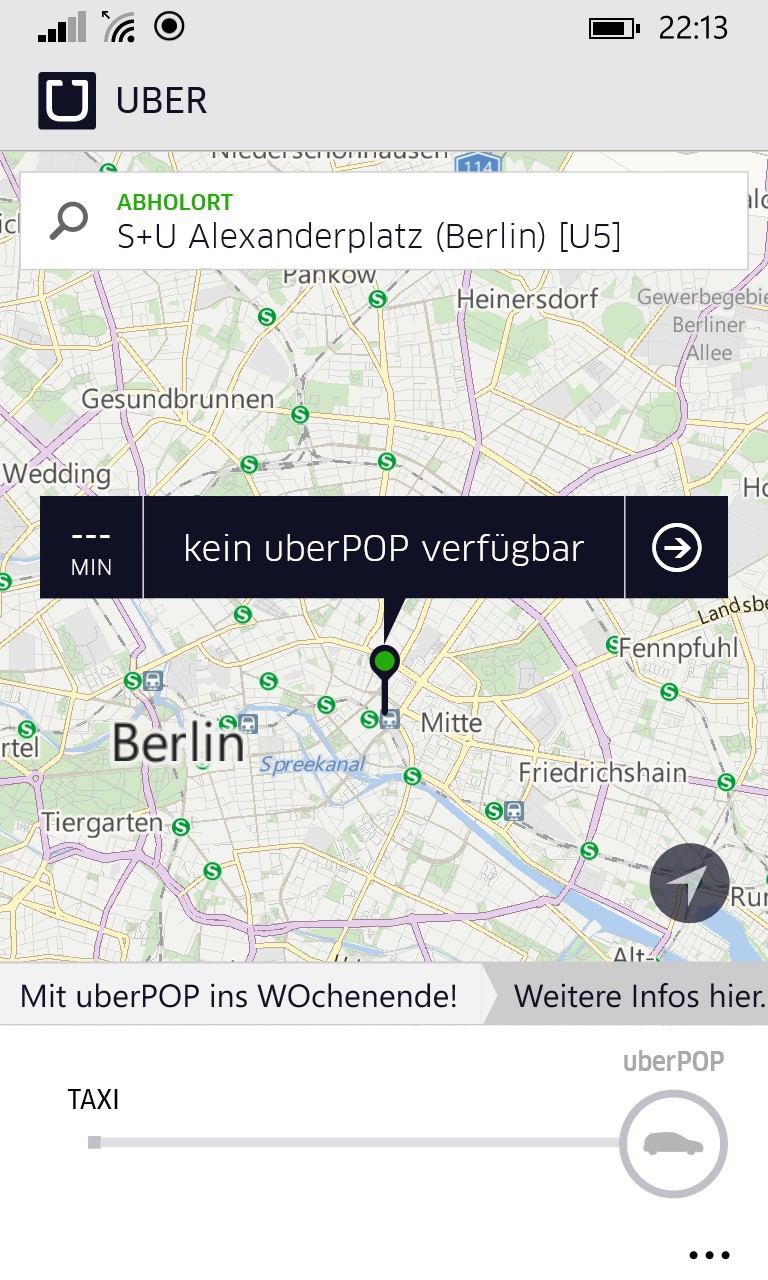Open the Abholort pickup location search field
The image size is (768, 1280).
pos(383,221)
